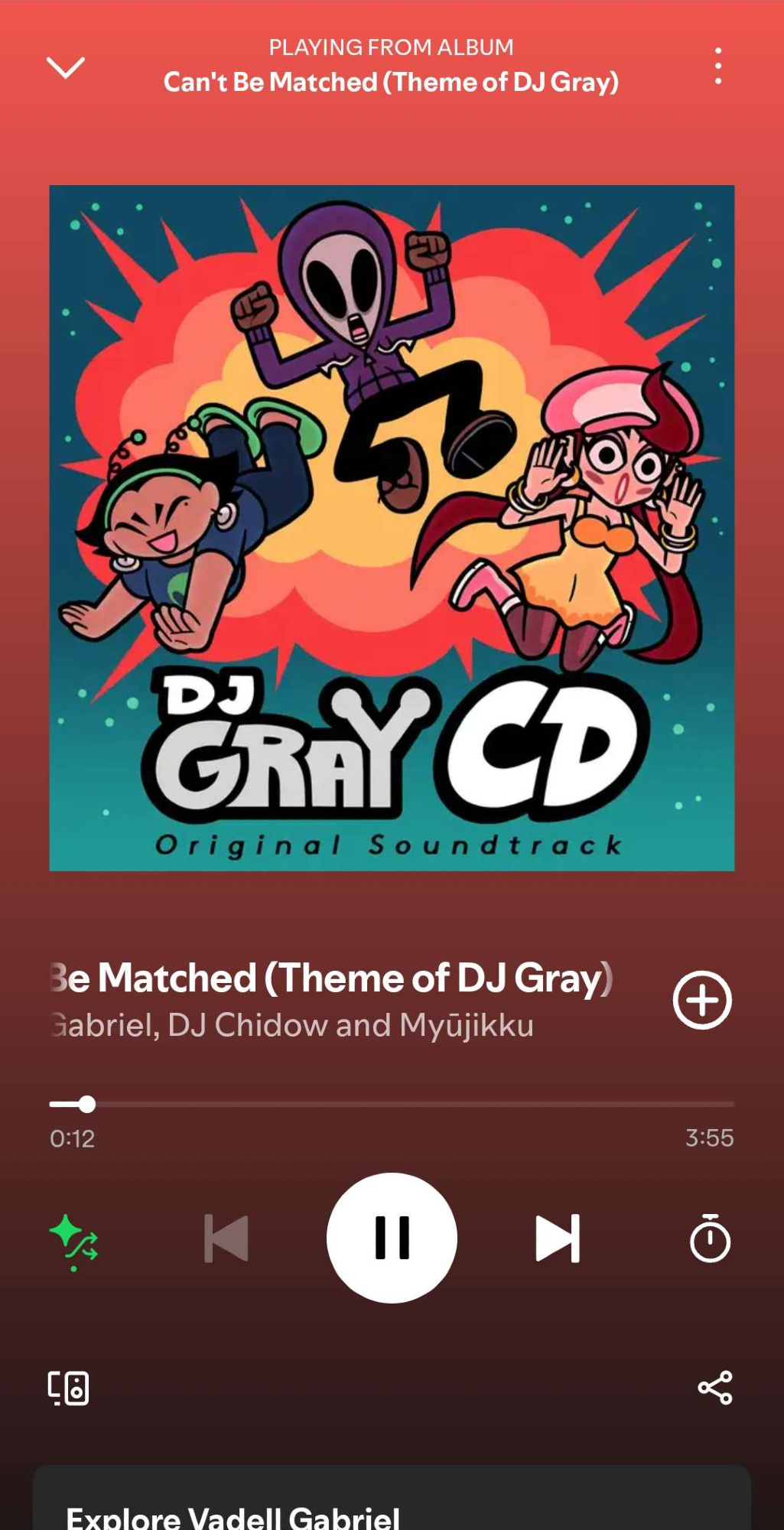The width and height of the screenshot is (784, 1530).
Task: Tap the song progress bar to seek
Action: pos(392,1104)
